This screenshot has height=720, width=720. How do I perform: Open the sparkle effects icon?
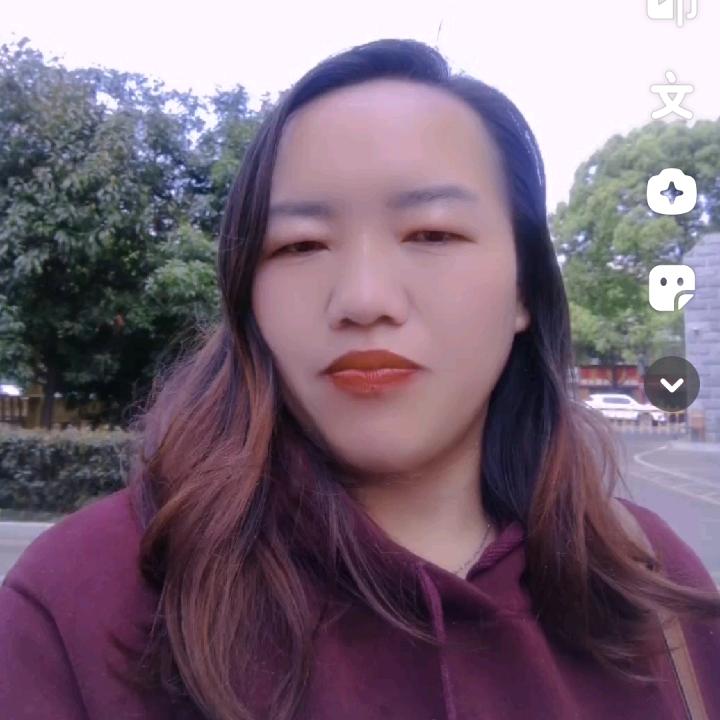pos(671,191)
